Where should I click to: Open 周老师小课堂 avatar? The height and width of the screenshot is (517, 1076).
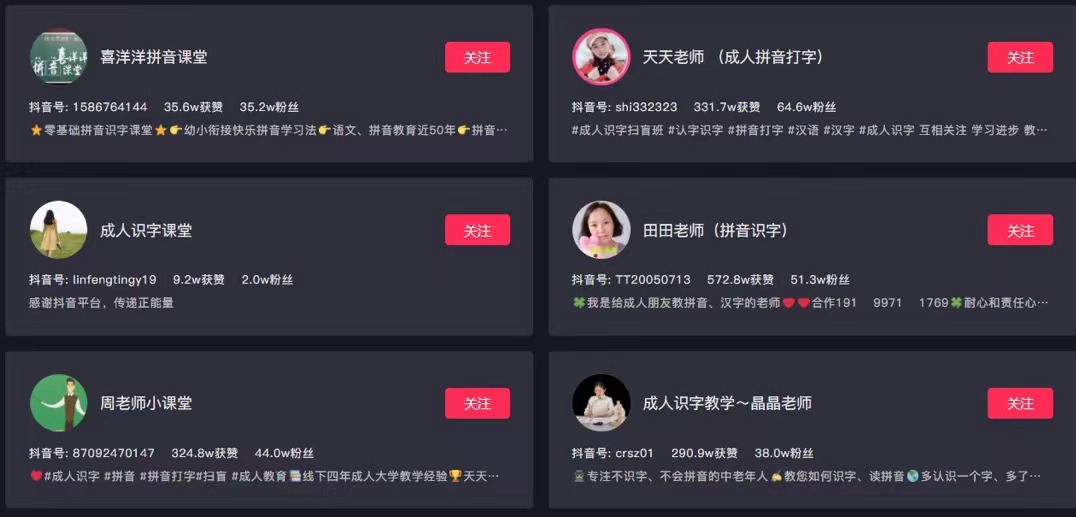pos(59,403)
